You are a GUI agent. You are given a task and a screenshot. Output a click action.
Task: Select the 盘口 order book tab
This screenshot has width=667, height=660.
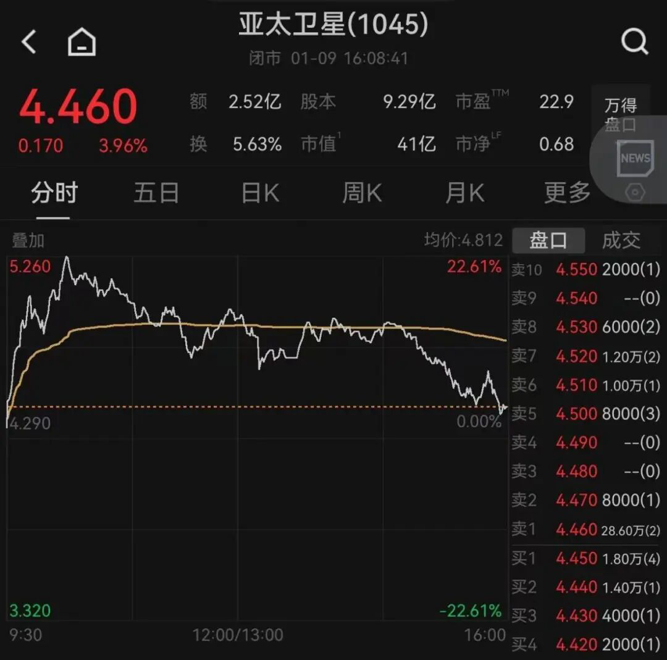point(548,240)
